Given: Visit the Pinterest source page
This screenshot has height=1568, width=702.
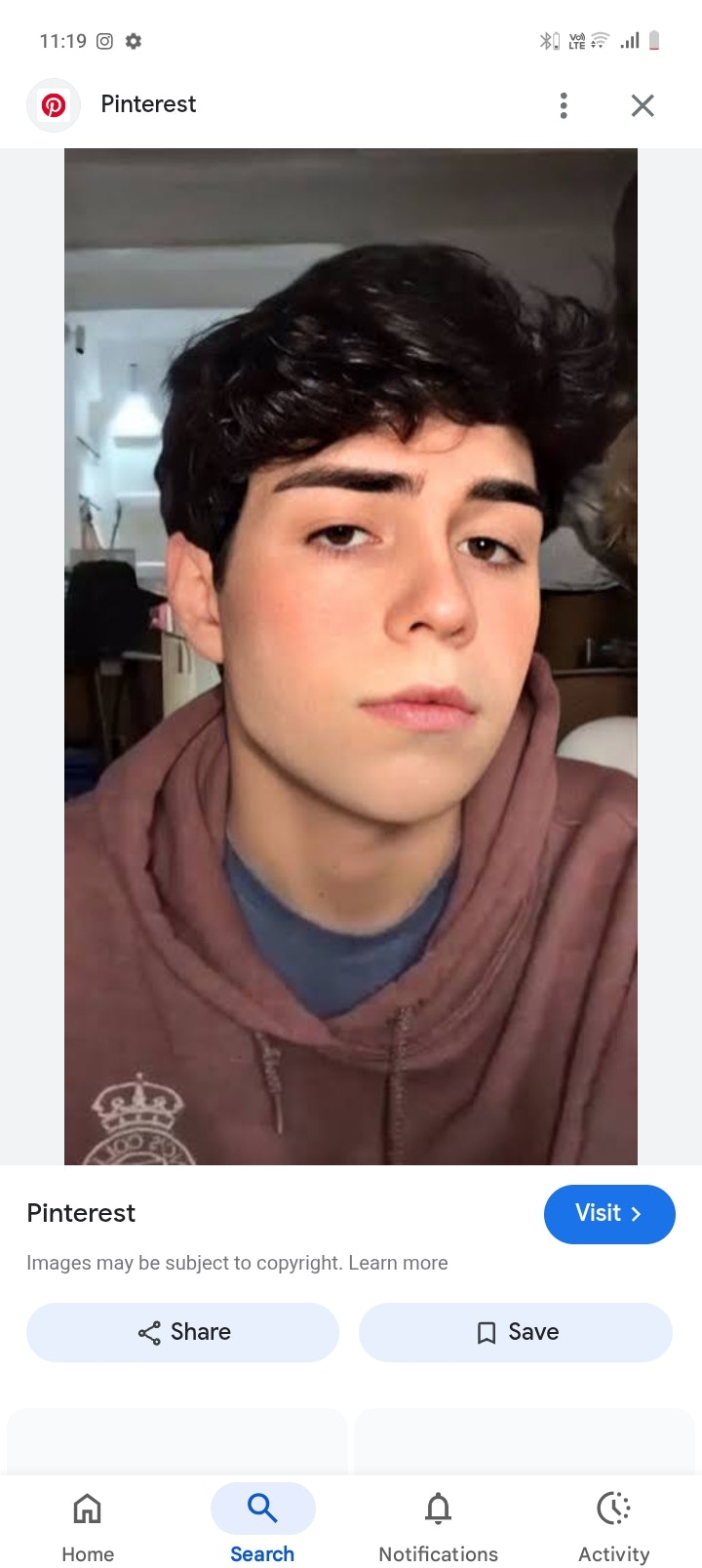Looking at the screenshot, I should (x=608, y=1213).
